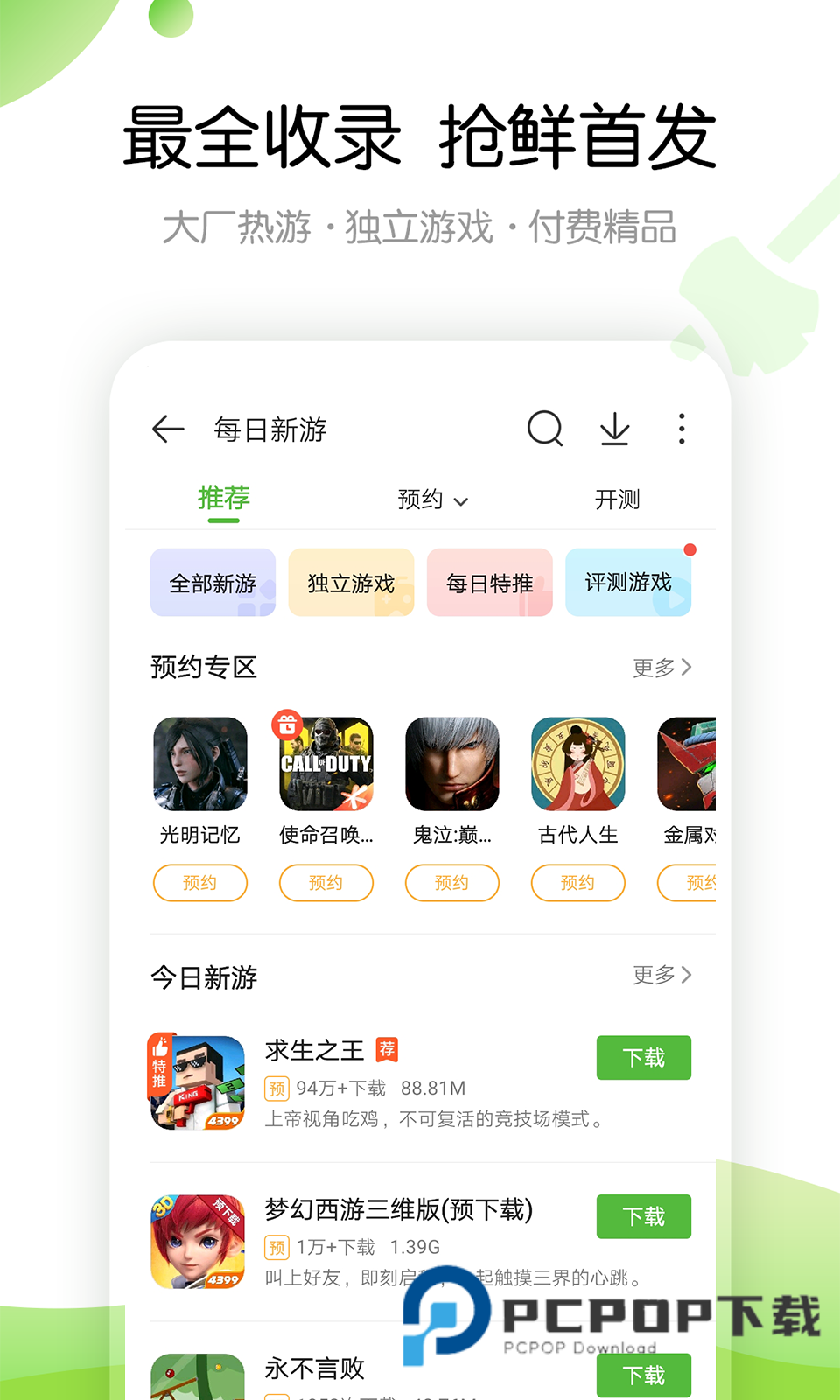Open the search magnifier icon
This screenshot has width=840, height=1400.
(545, 429)
